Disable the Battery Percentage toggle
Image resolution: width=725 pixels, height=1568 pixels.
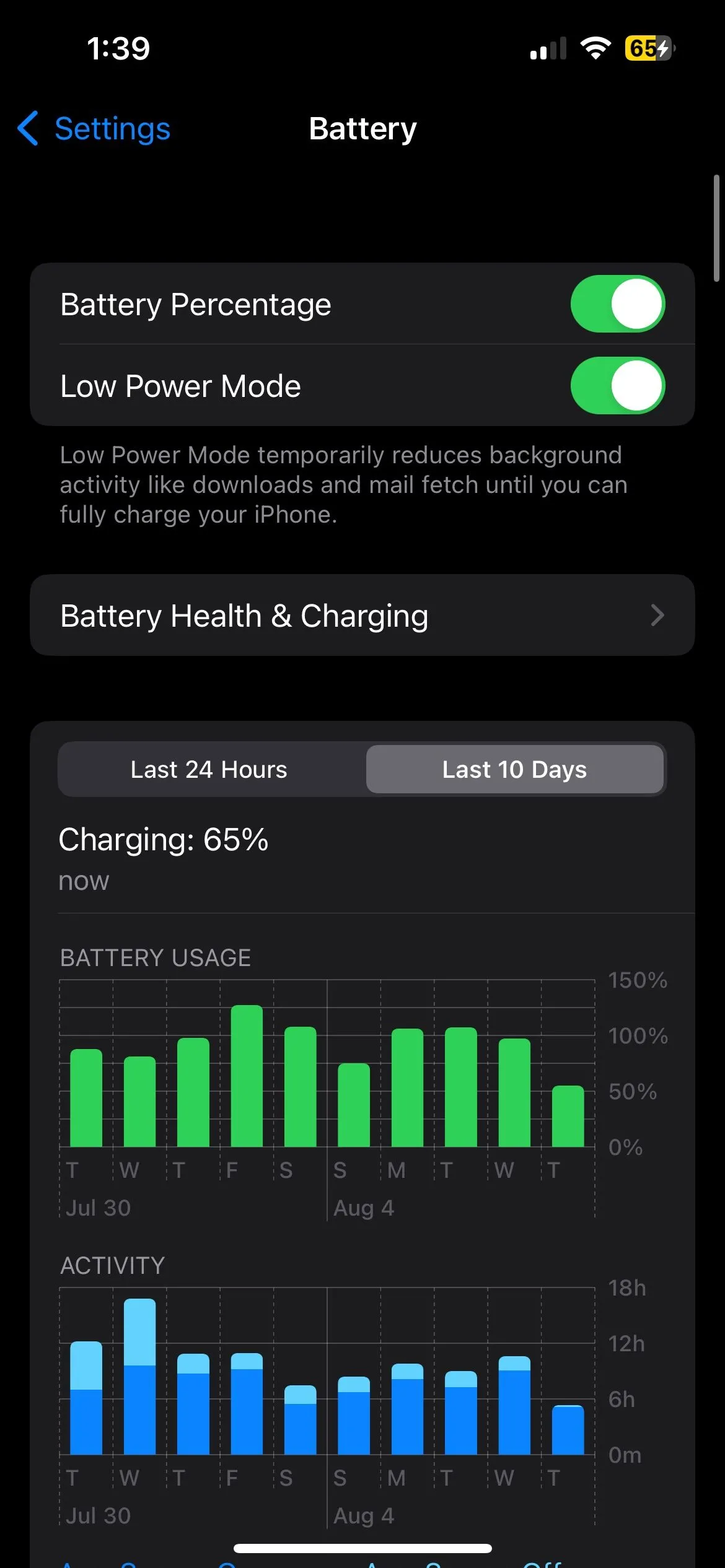617,303
